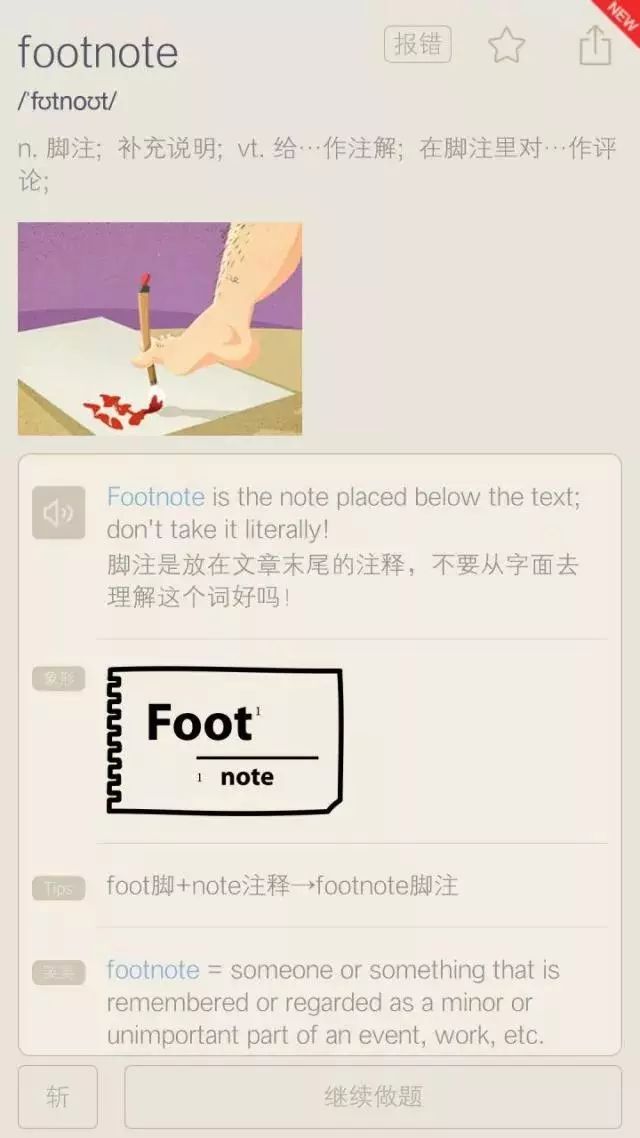
Task: Star the word footnote as favorite
Action: point(506,45)
